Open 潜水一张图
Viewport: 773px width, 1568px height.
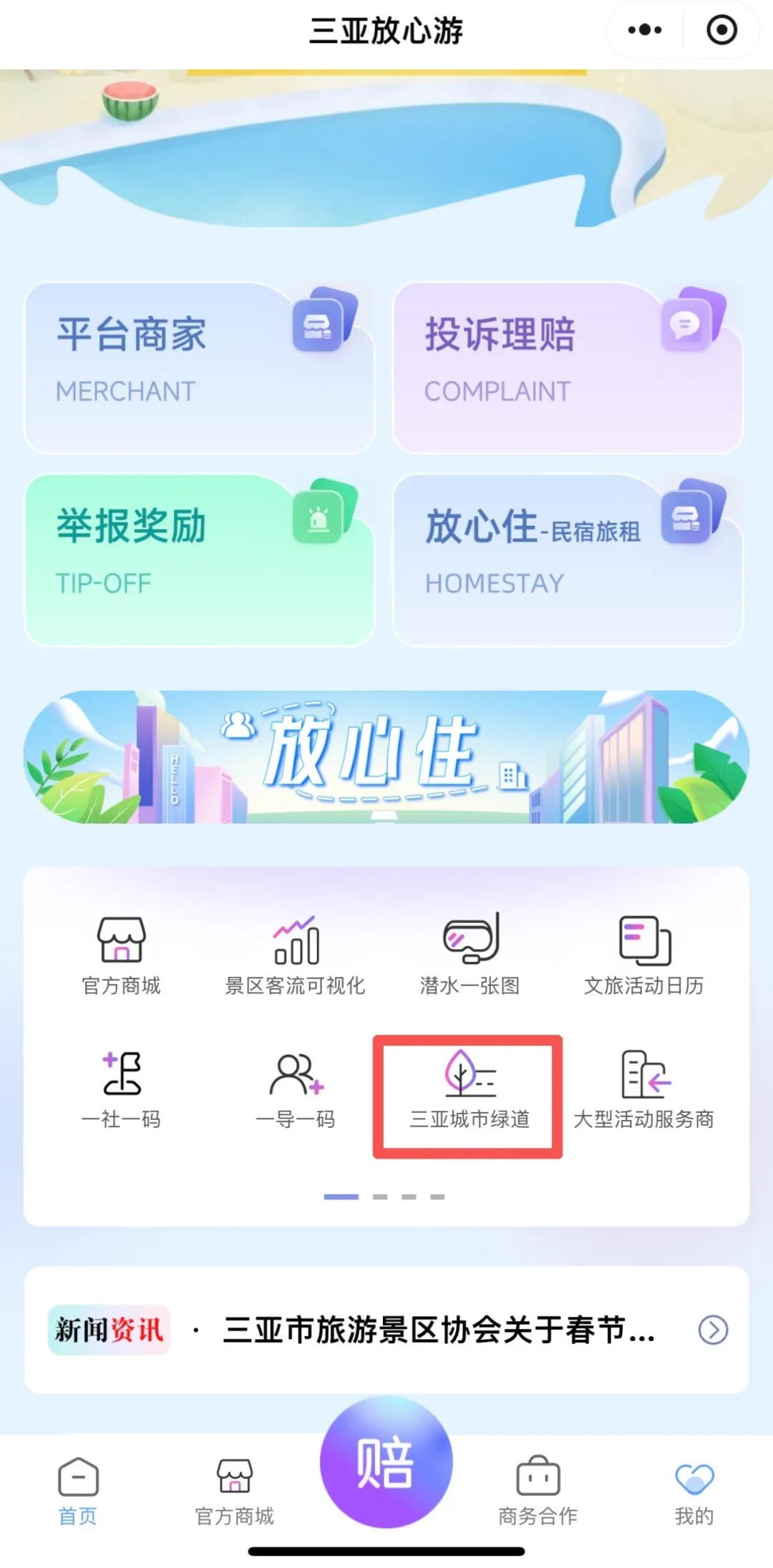pos(470,955)
